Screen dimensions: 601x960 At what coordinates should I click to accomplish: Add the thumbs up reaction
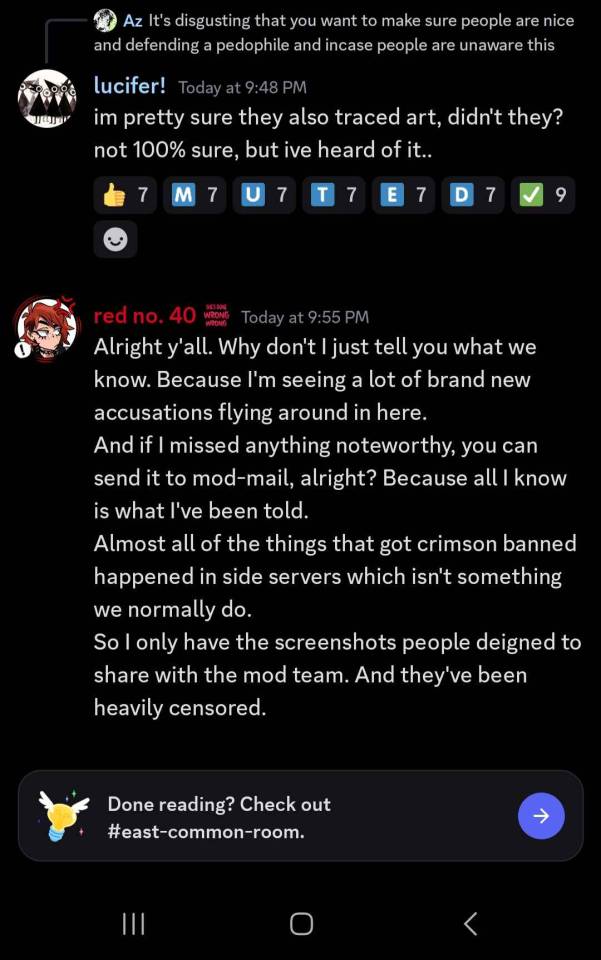126,195
